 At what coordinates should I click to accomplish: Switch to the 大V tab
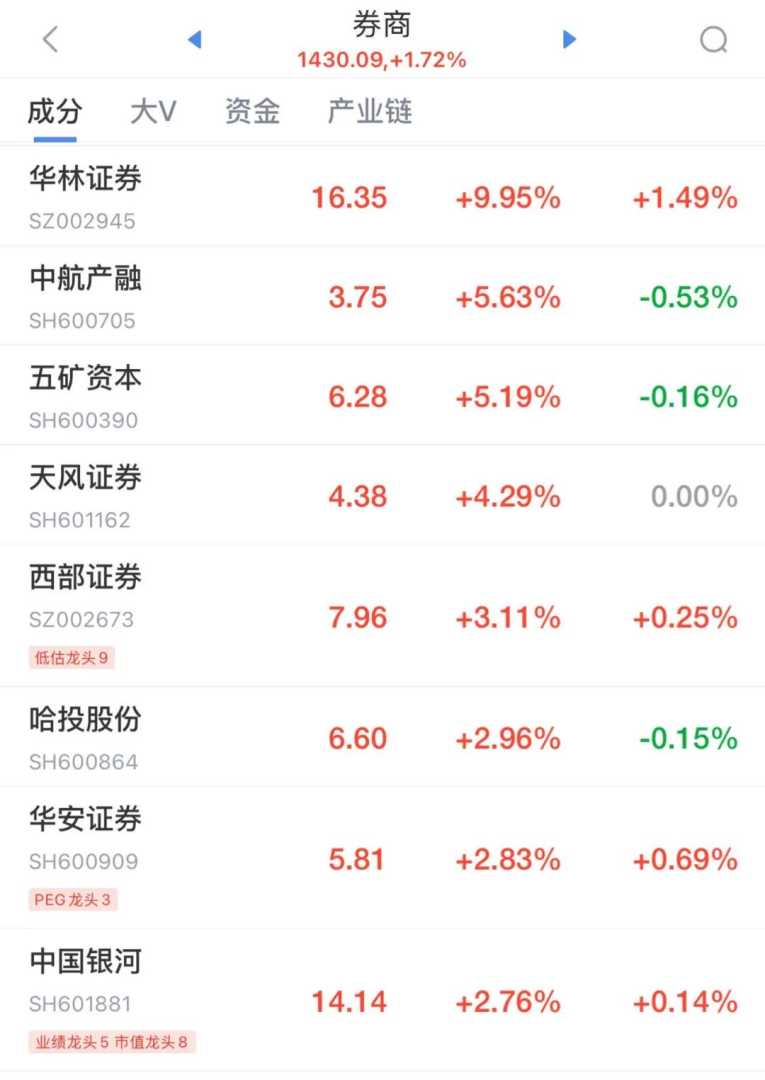click(153, 111)
